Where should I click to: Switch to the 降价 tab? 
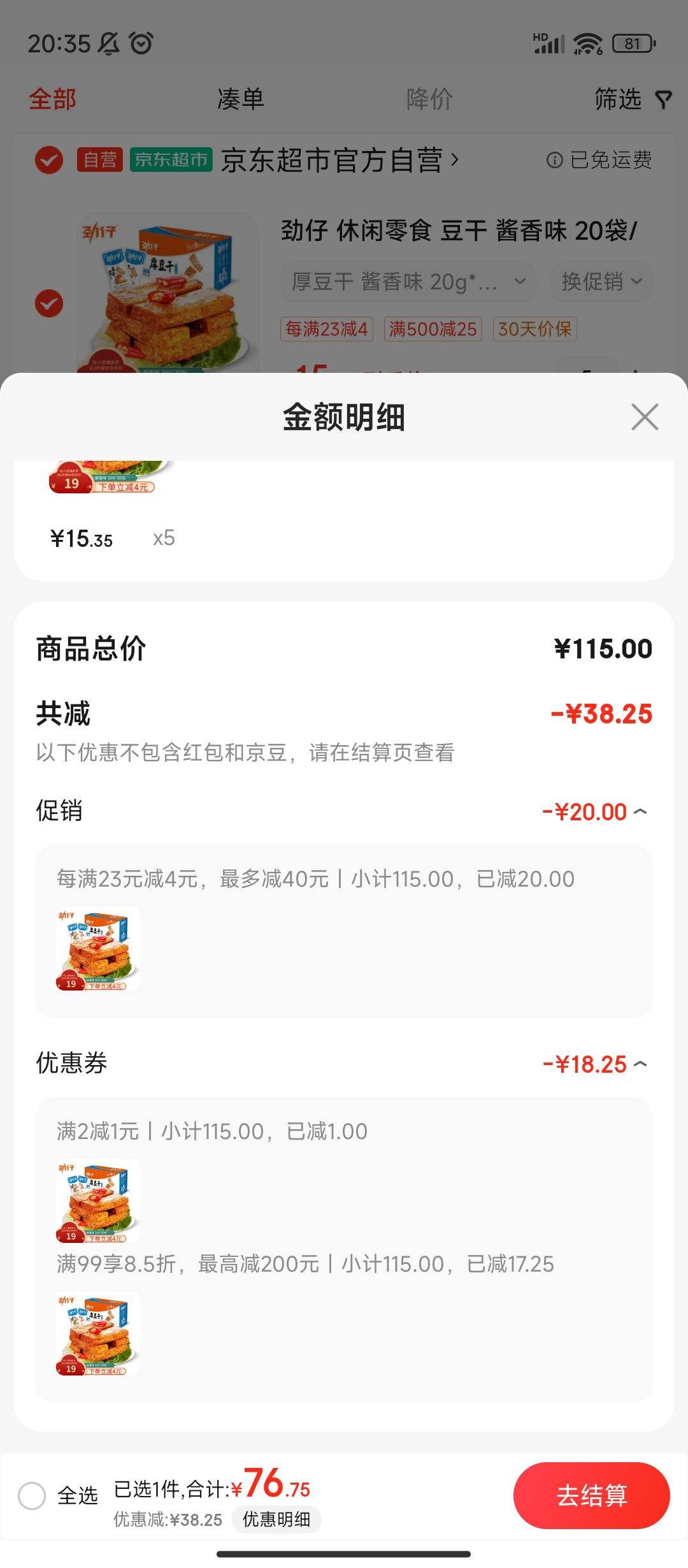pos(428,99)
